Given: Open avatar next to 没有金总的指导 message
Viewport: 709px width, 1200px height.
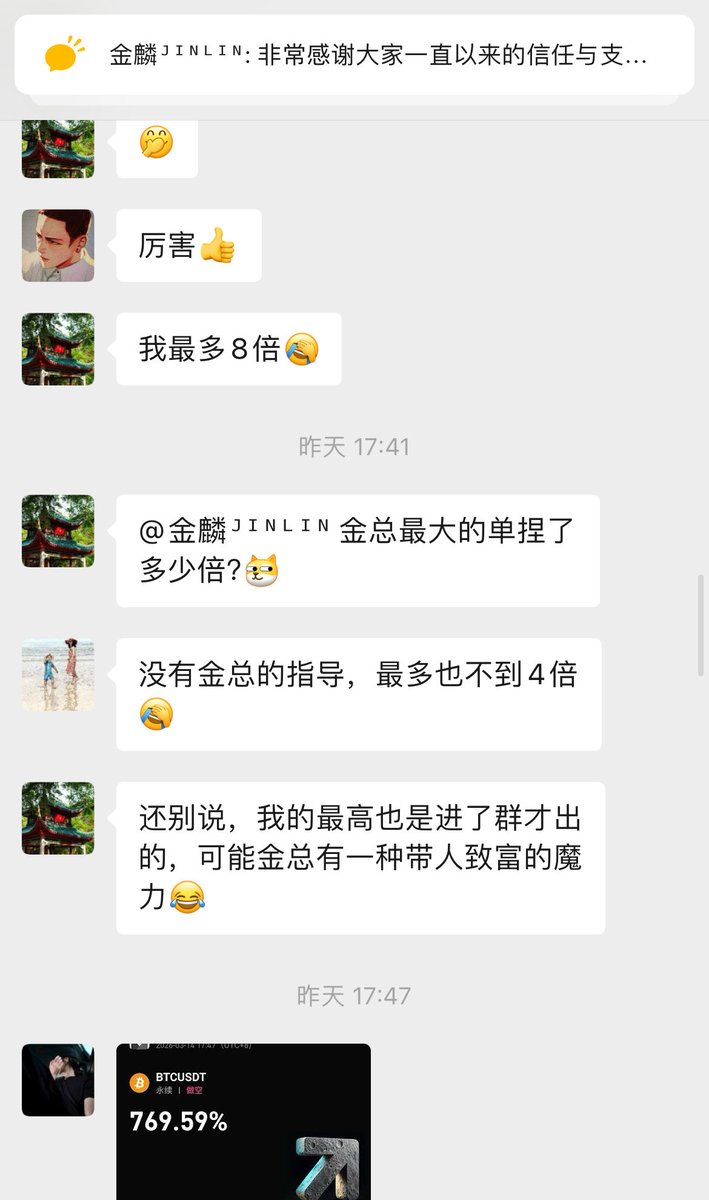Looking at the screenshot, I should click(58, 675).
